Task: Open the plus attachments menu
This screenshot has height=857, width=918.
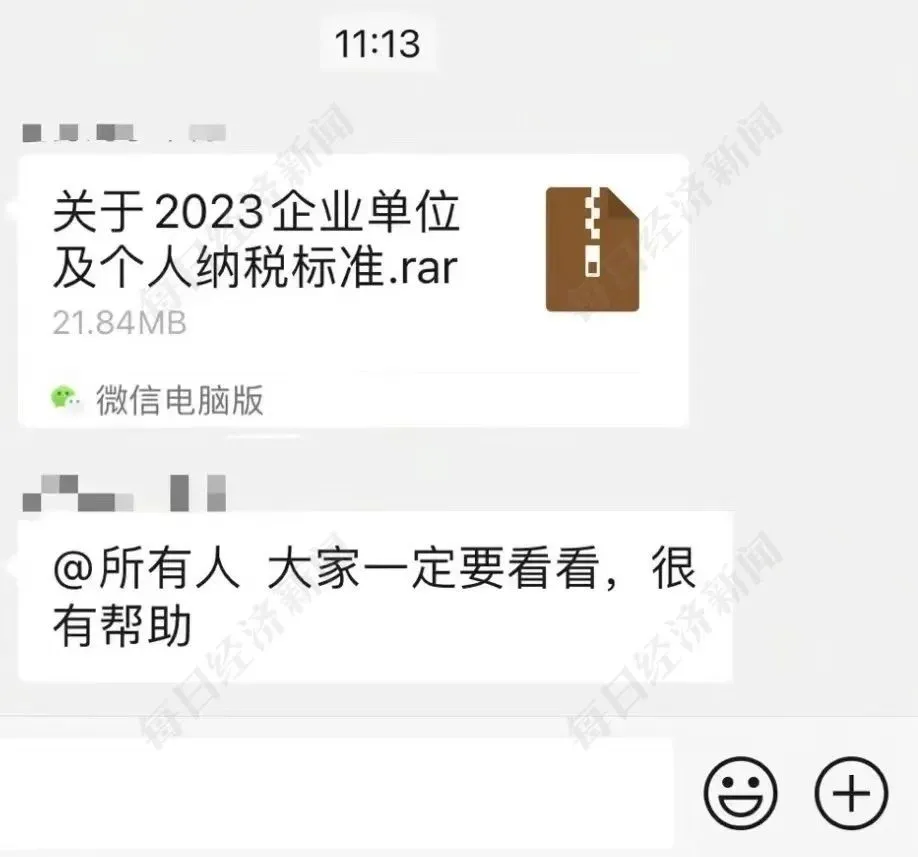Action: click(851, 794)
